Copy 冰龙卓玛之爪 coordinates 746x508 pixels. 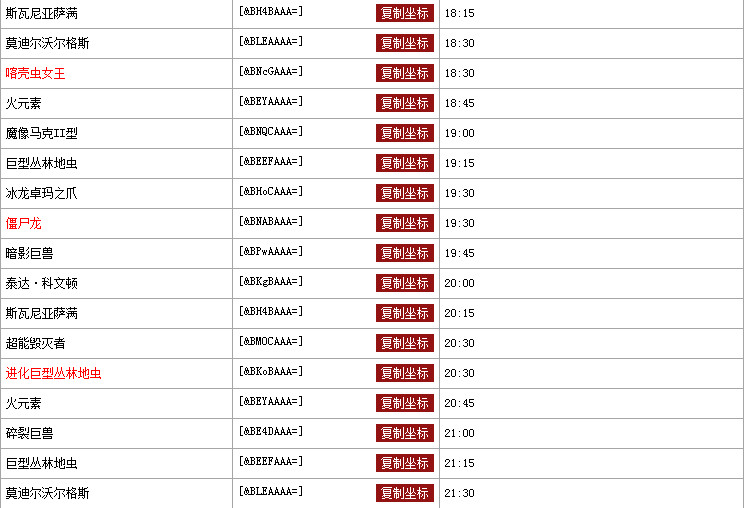(405, 193)
